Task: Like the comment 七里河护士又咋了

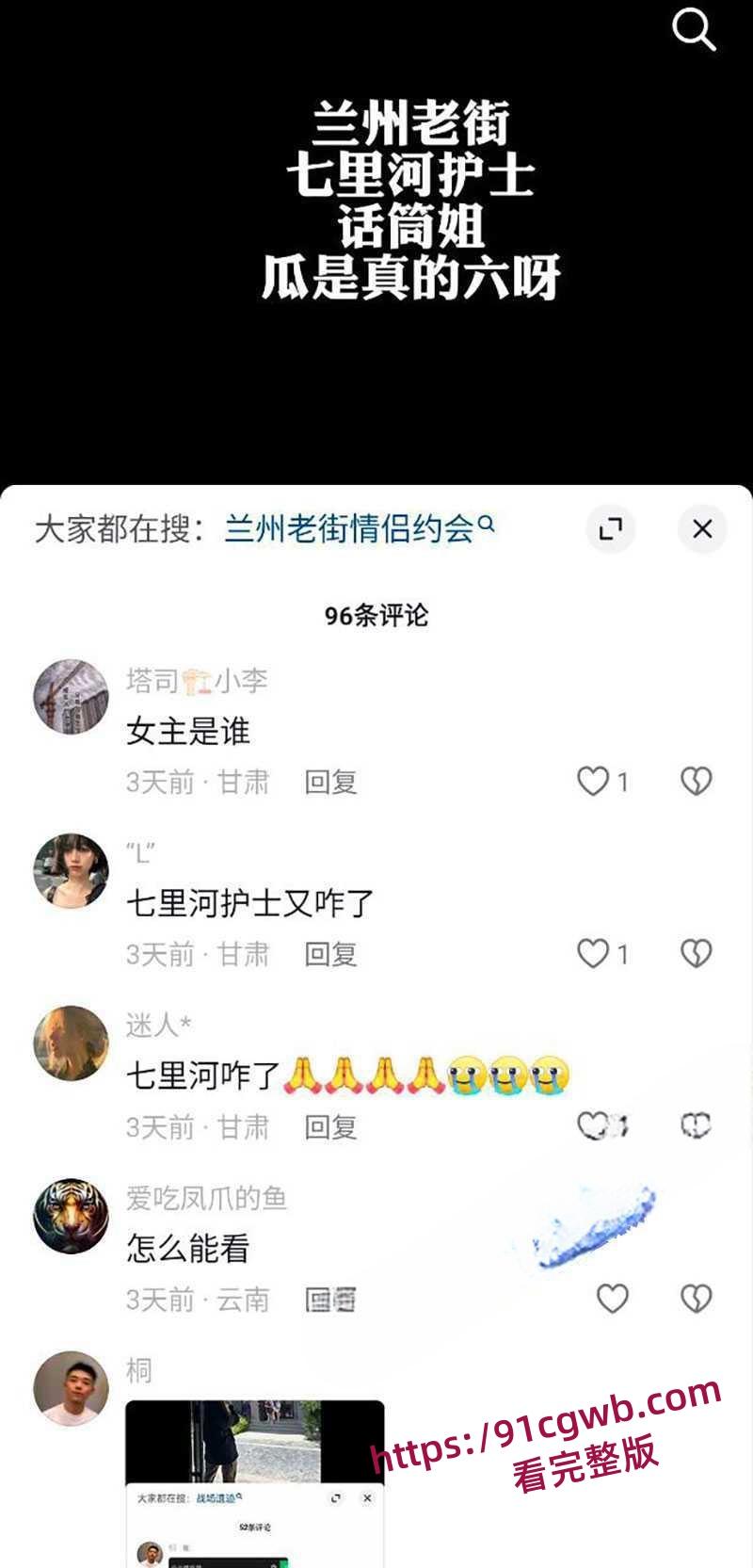Action: coord(594,954)
